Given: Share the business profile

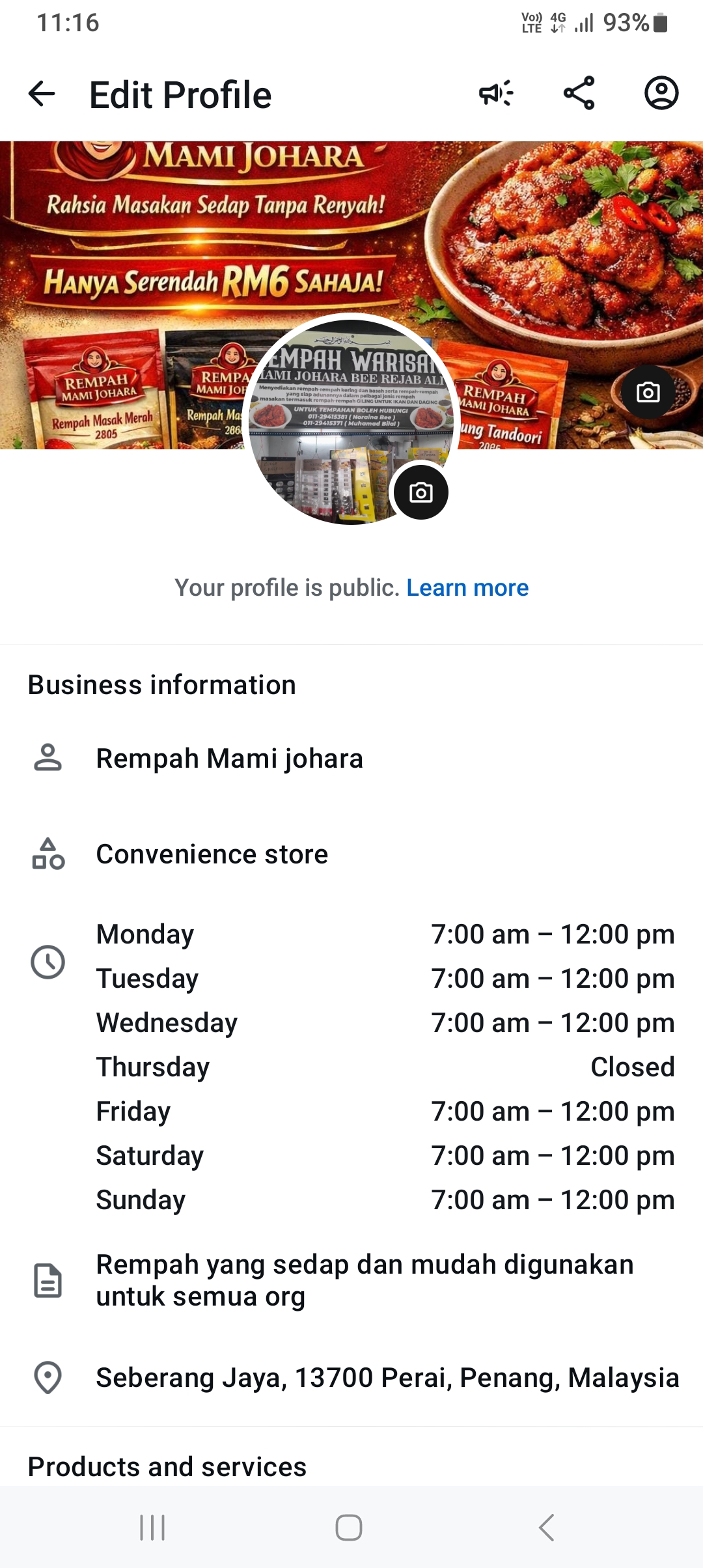Looking at the screenshot, I should coord(579,93).
